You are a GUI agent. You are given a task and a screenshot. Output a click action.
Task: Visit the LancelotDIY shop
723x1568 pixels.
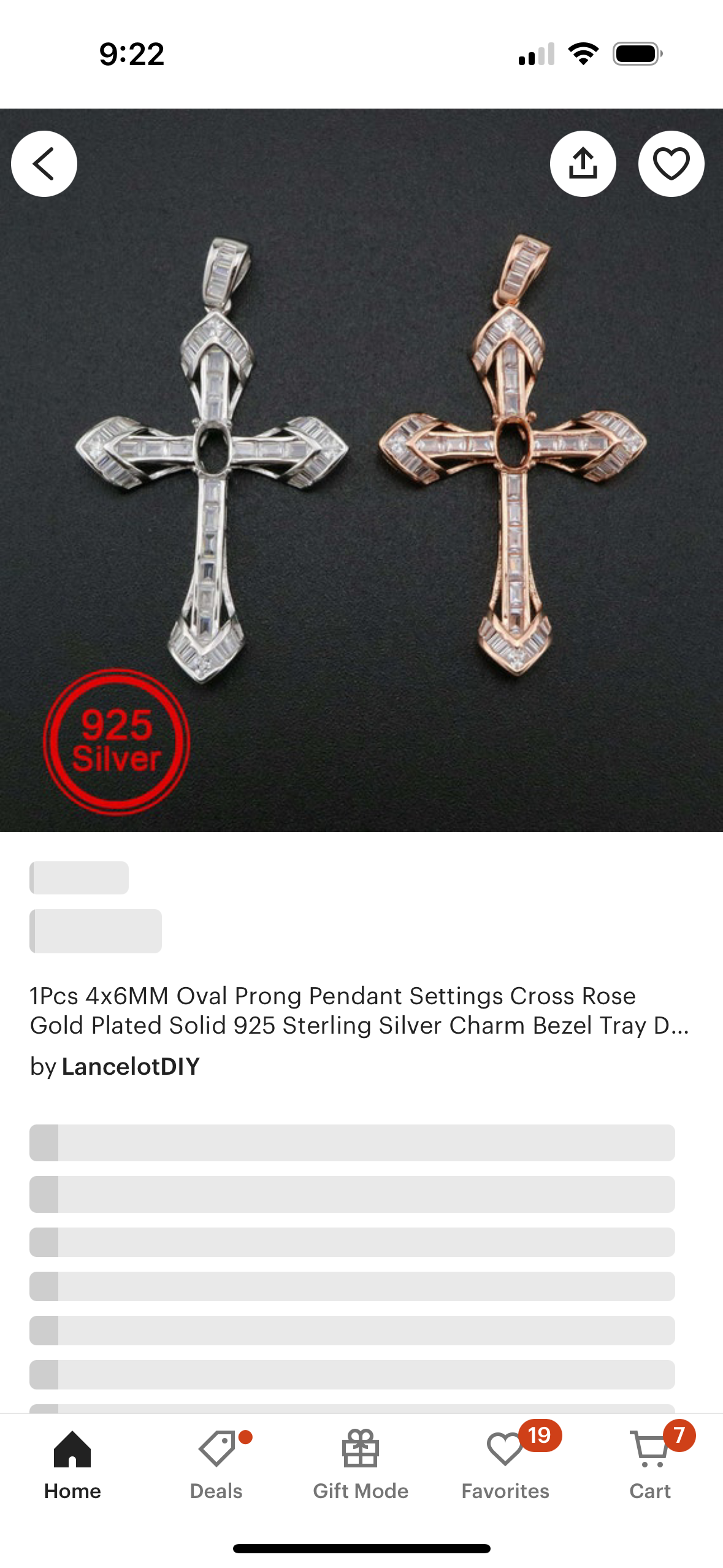point(130,1067)
